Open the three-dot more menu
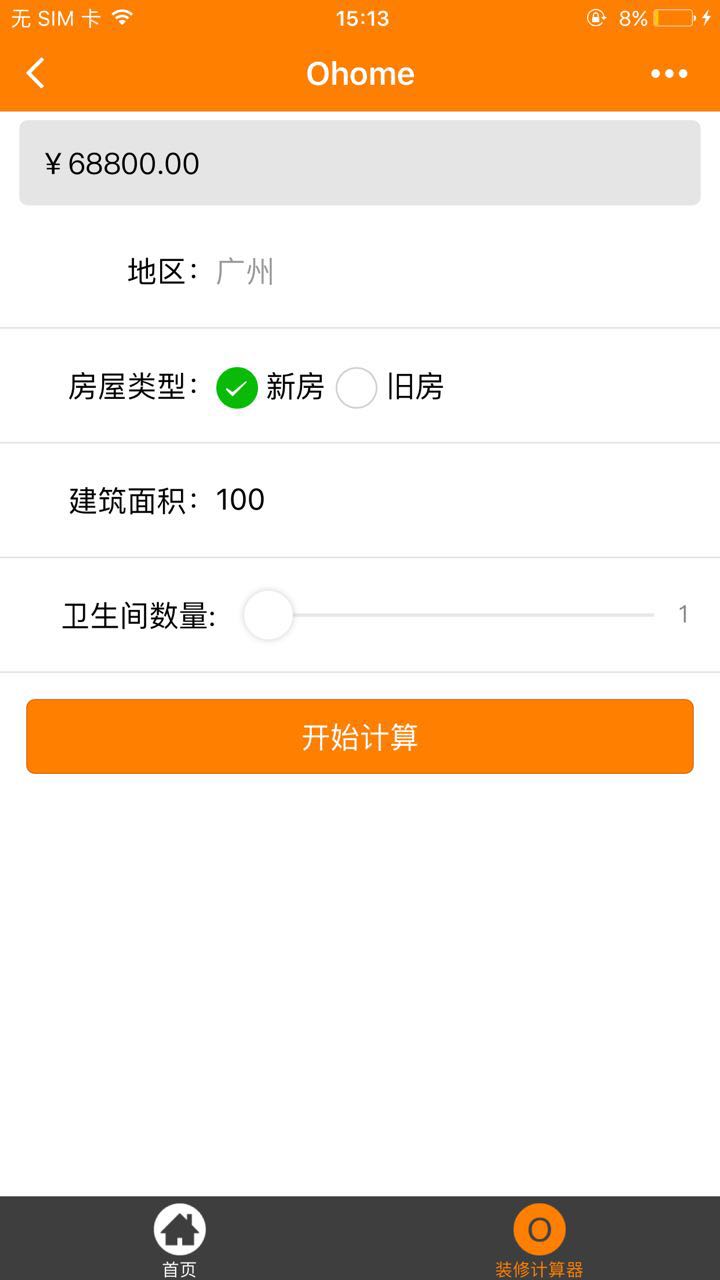Screen dimensions: 720x1280 coord(669,73)
